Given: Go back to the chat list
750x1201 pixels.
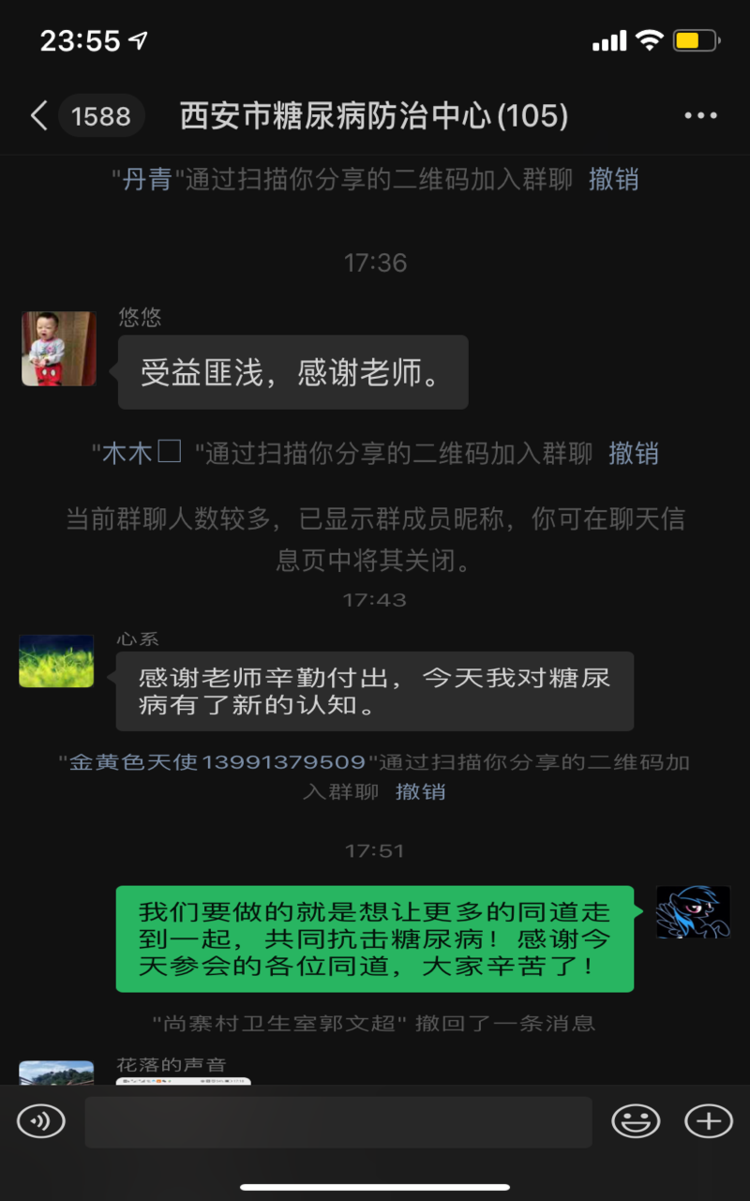Looking at the screenshot, I should point(39,116).
